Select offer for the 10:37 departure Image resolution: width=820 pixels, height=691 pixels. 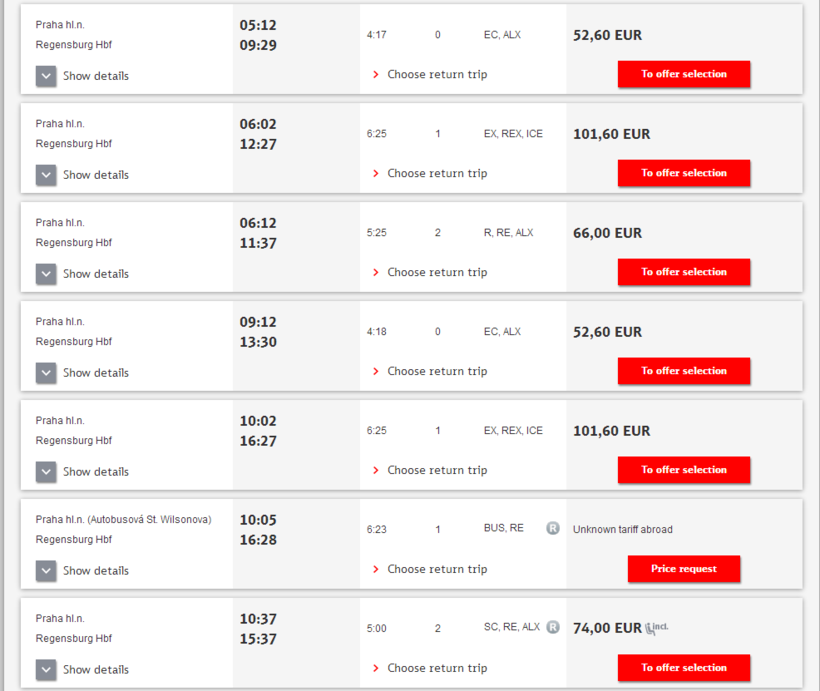point(683,668)
